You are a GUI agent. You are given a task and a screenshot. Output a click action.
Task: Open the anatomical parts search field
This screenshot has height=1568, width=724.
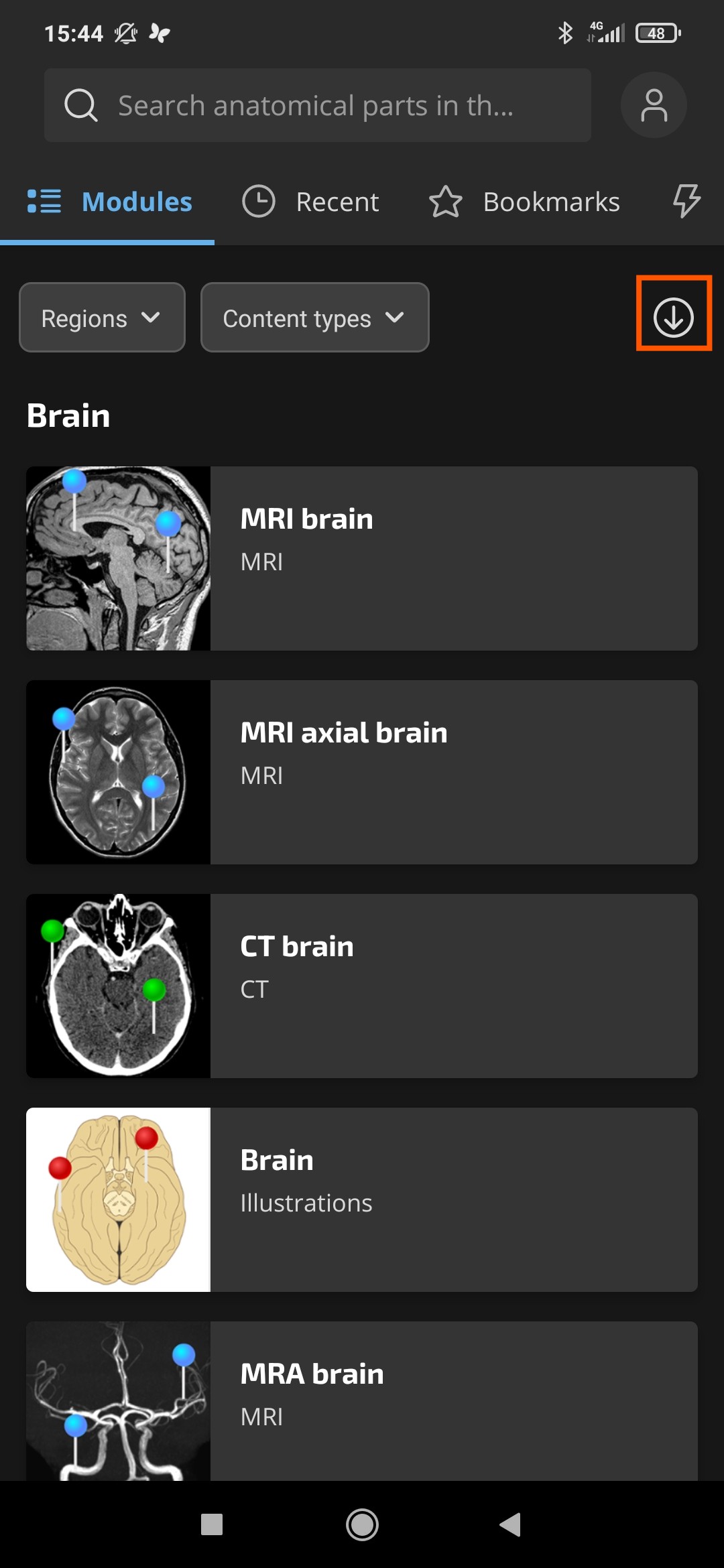pos(317,105)
